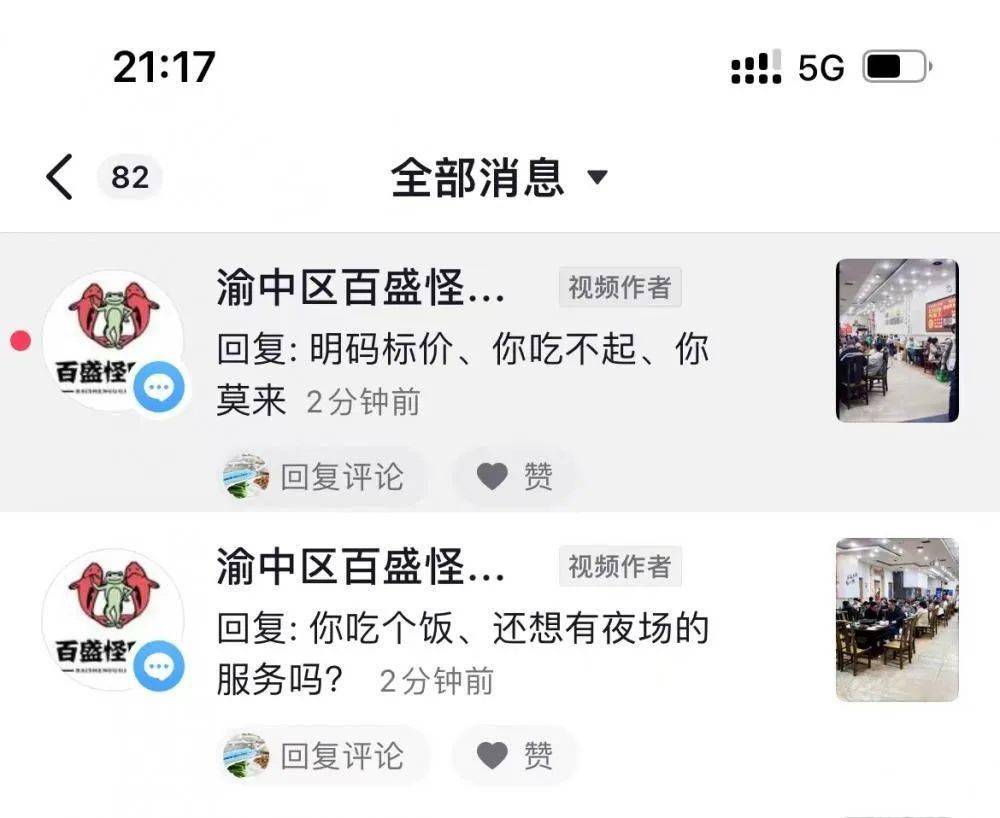Like the 明码标价 reply with 赞
The image size is (1000, 818).
[x=516, y=477]
